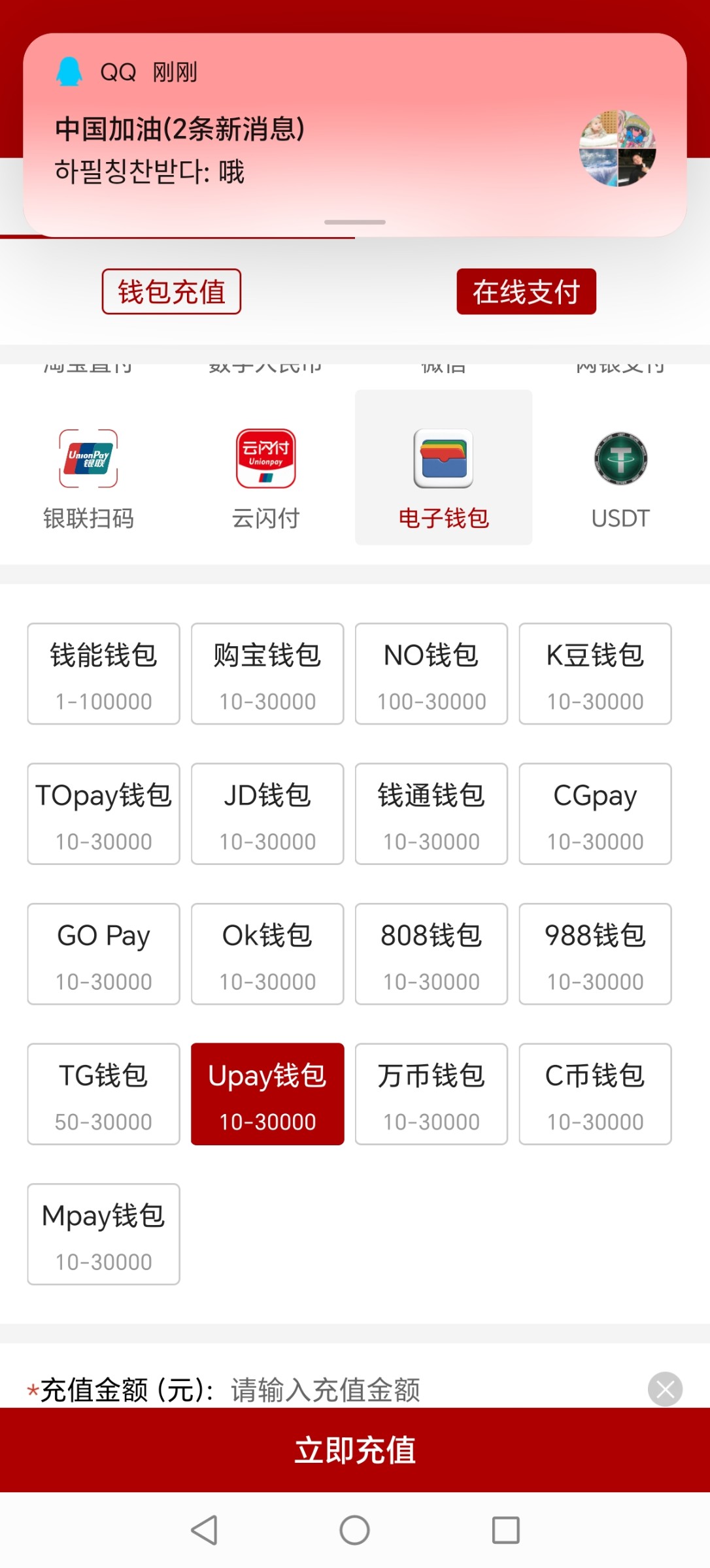Clear the recharge amount field

coord(665,1389)
